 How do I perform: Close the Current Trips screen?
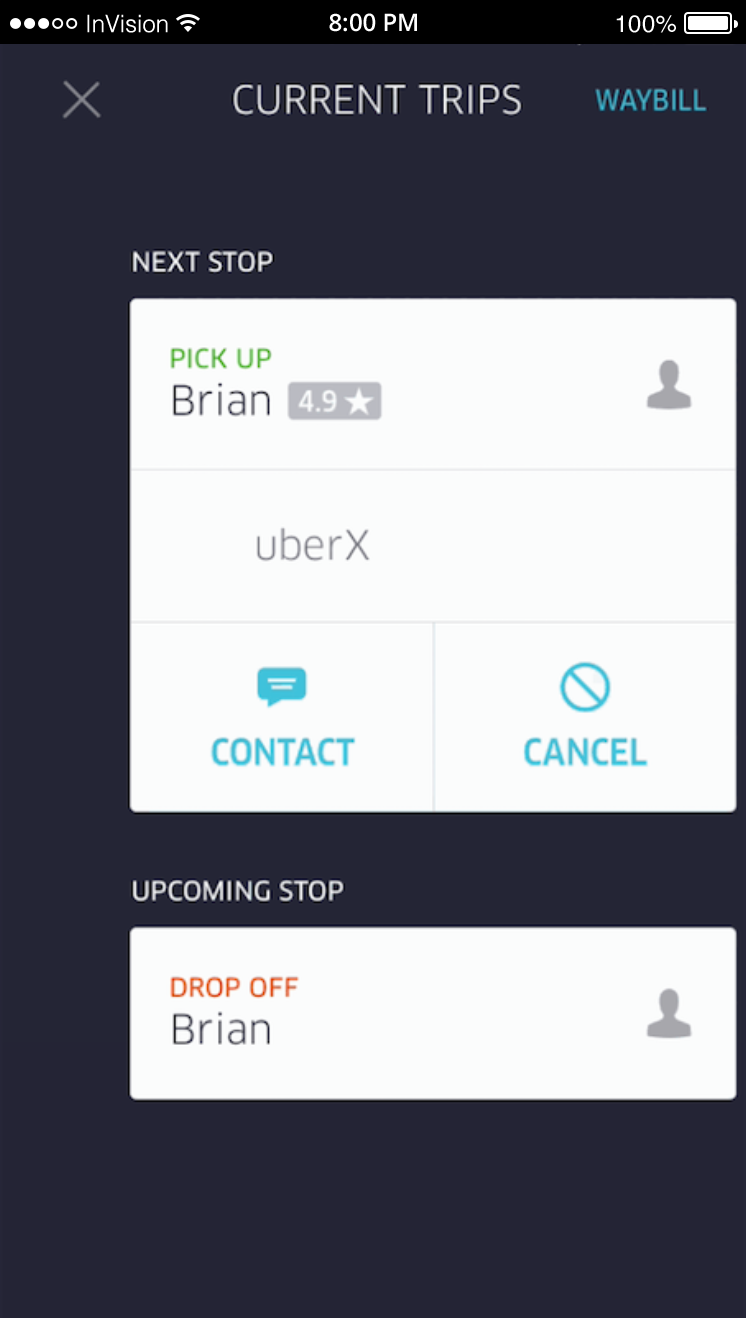pyautogui.click(x=81, y=100)
